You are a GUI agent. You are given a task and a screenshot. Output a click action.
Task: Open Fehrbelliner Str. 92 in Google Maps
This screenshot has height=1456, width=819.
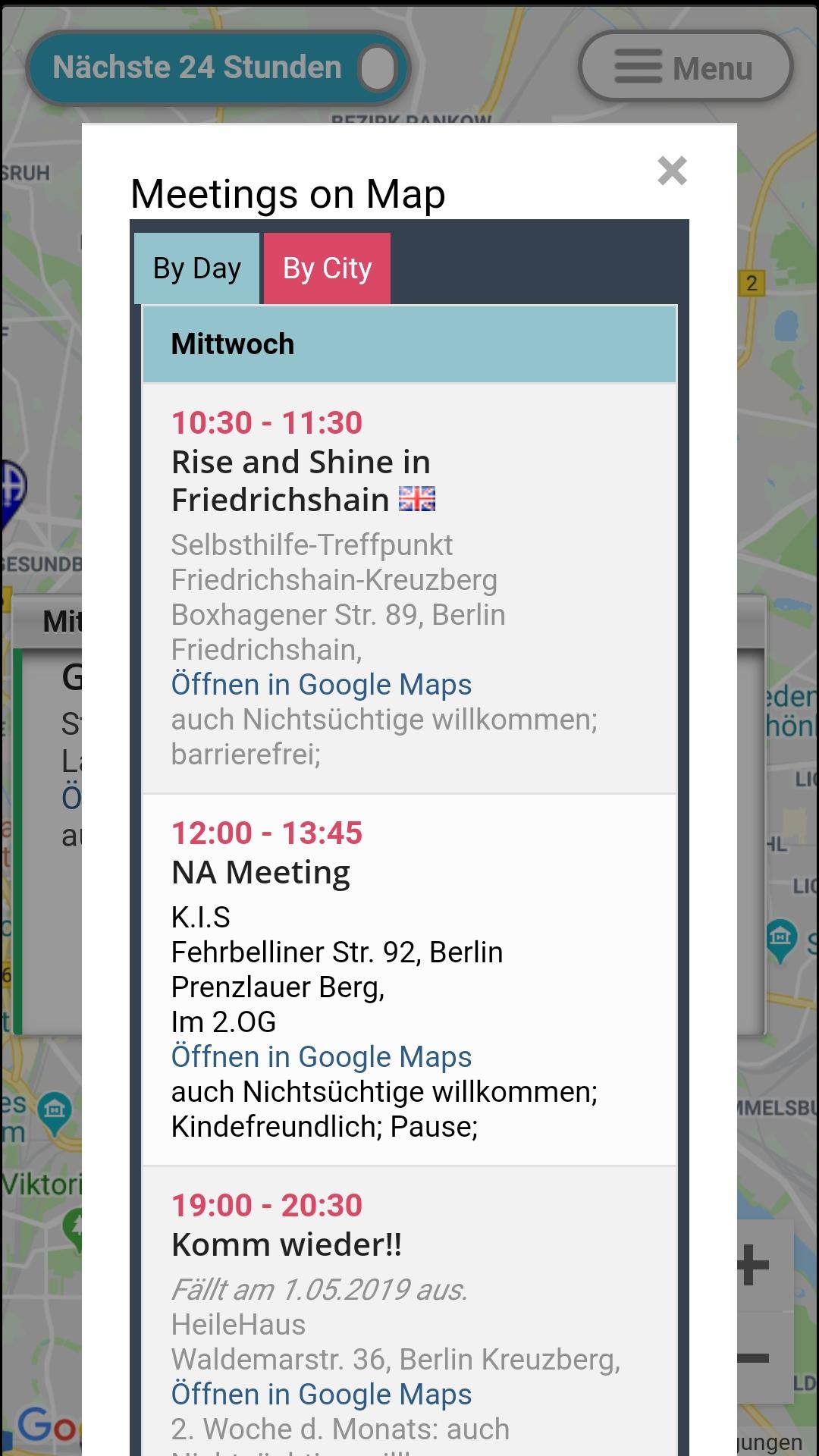(321, 1056)
